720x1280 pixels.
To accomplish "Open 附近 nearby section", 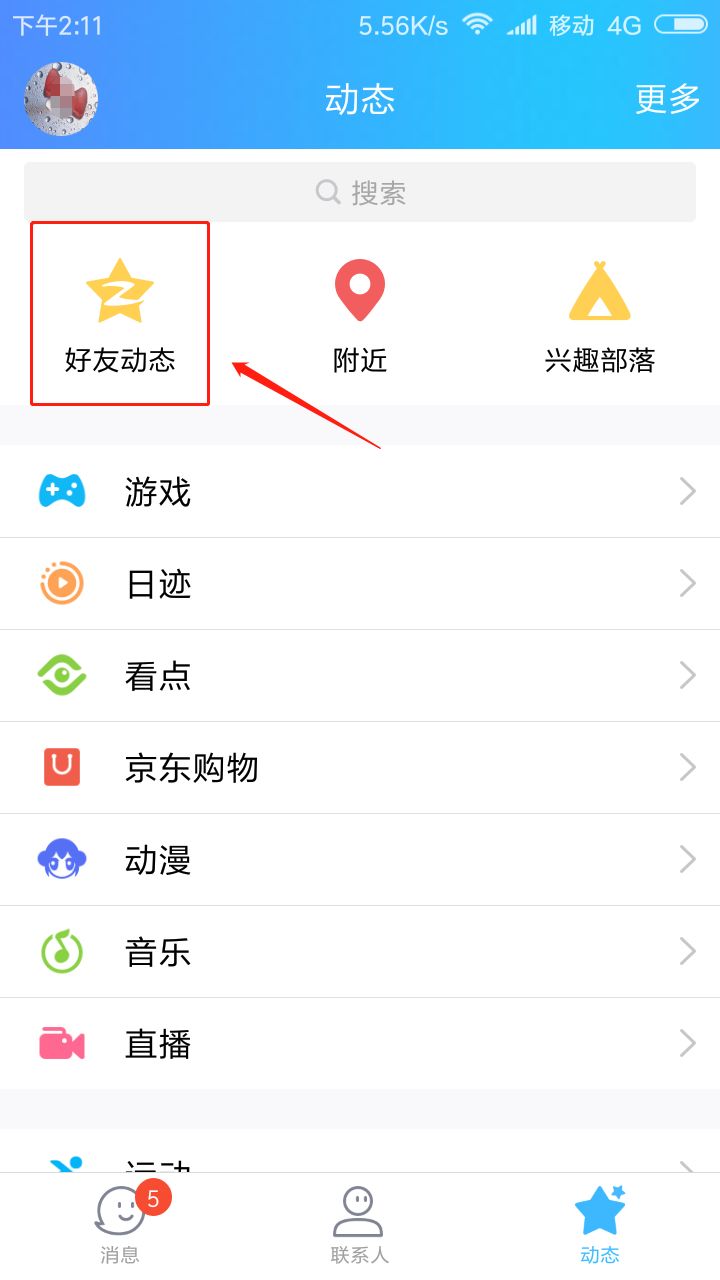I will [360, 315].
